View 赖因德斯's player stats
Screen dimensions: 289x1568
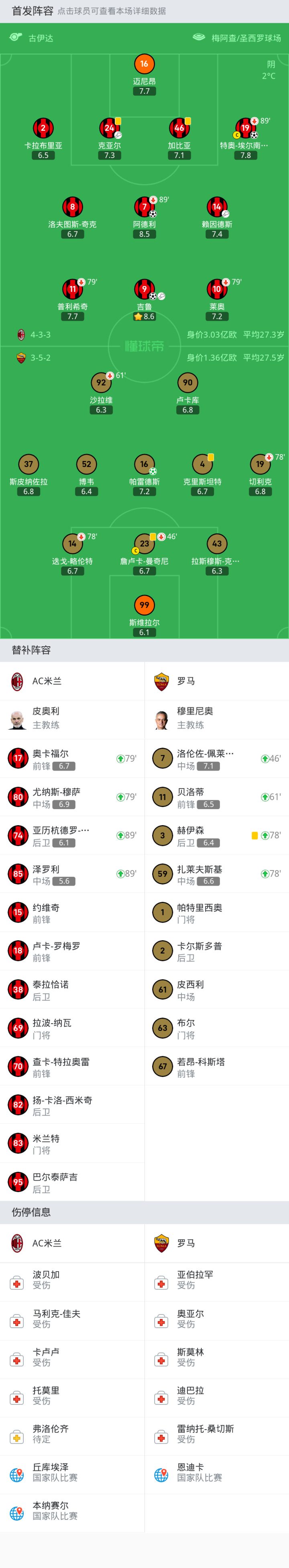216,207
